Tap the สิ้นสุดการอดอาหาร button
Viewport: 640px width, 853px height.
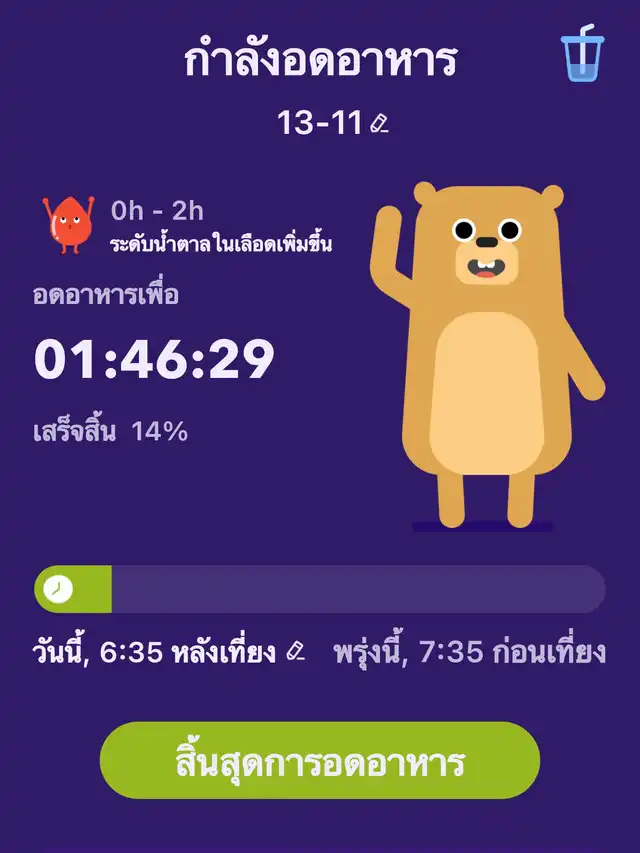click(x=320, y=761)
